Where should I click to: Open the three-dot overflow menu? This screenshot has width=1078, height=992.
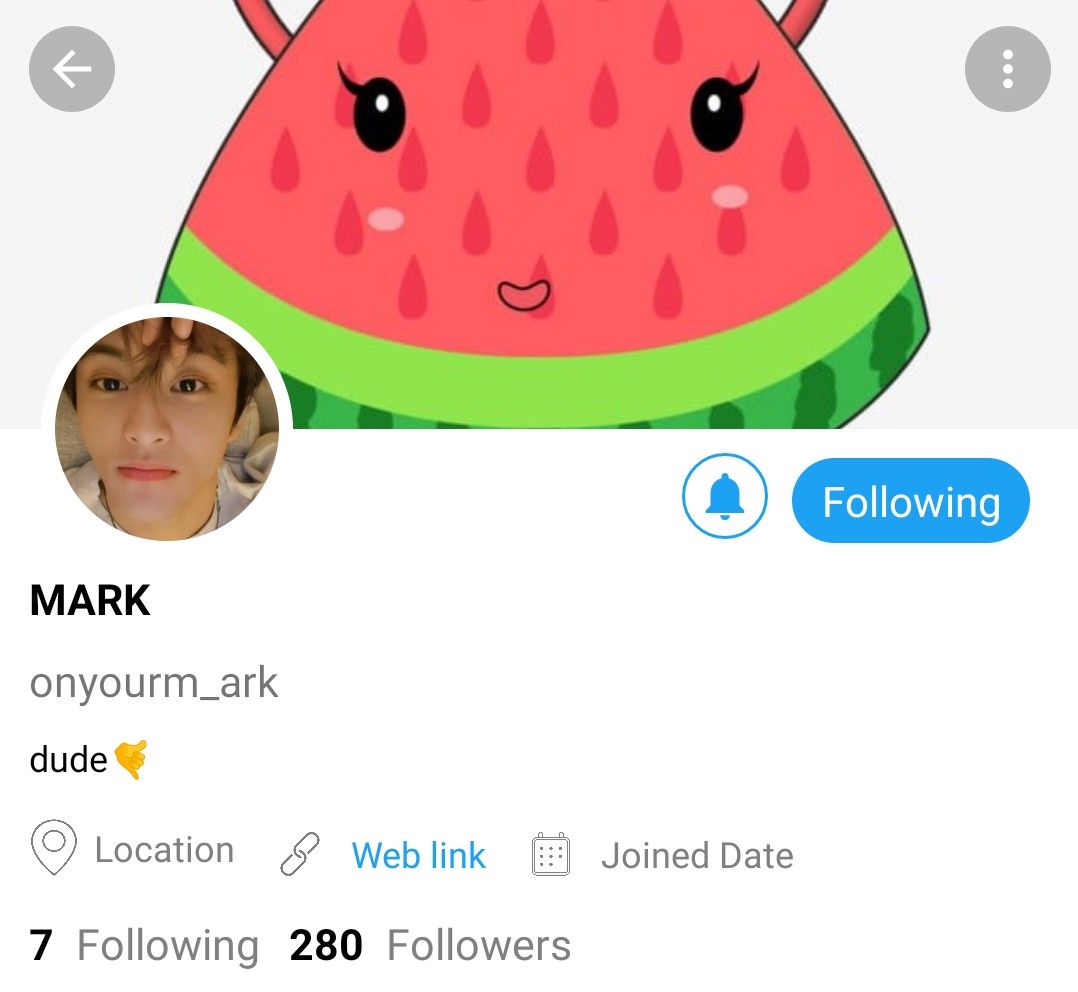1007,69
